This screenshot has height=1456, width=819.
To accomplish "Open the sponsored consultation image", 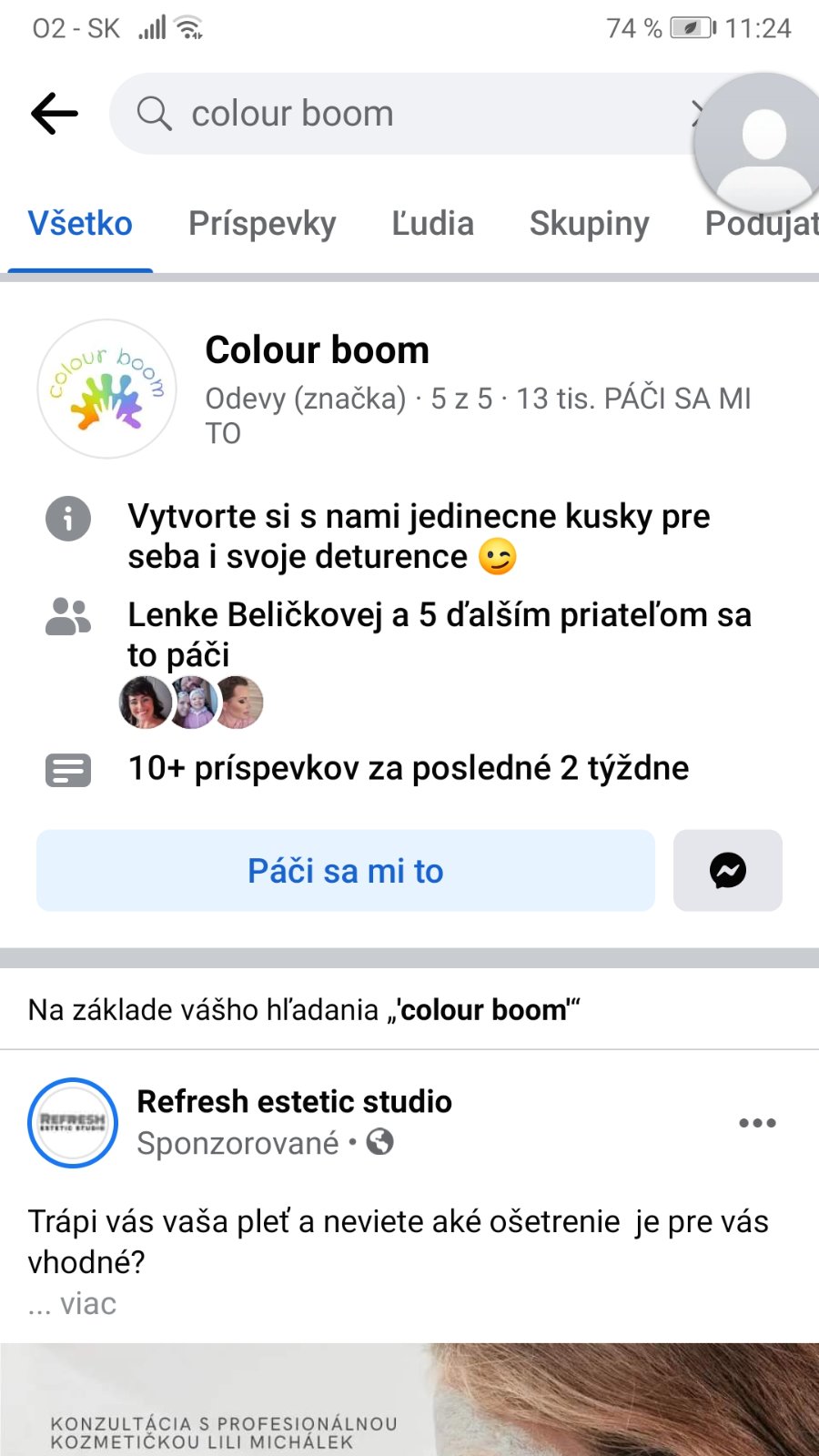I will pos(409,1401).
